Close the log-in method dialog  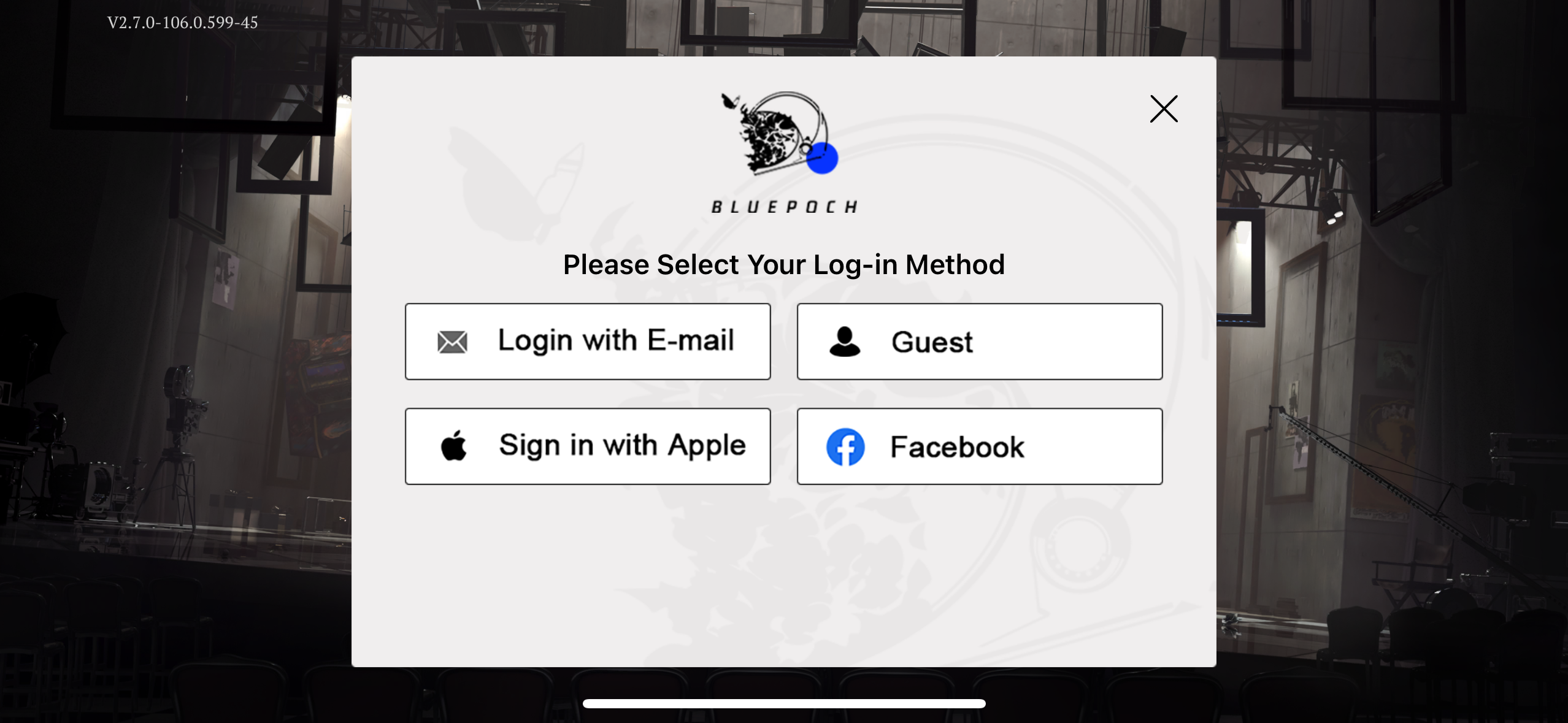coord(1164,109)
